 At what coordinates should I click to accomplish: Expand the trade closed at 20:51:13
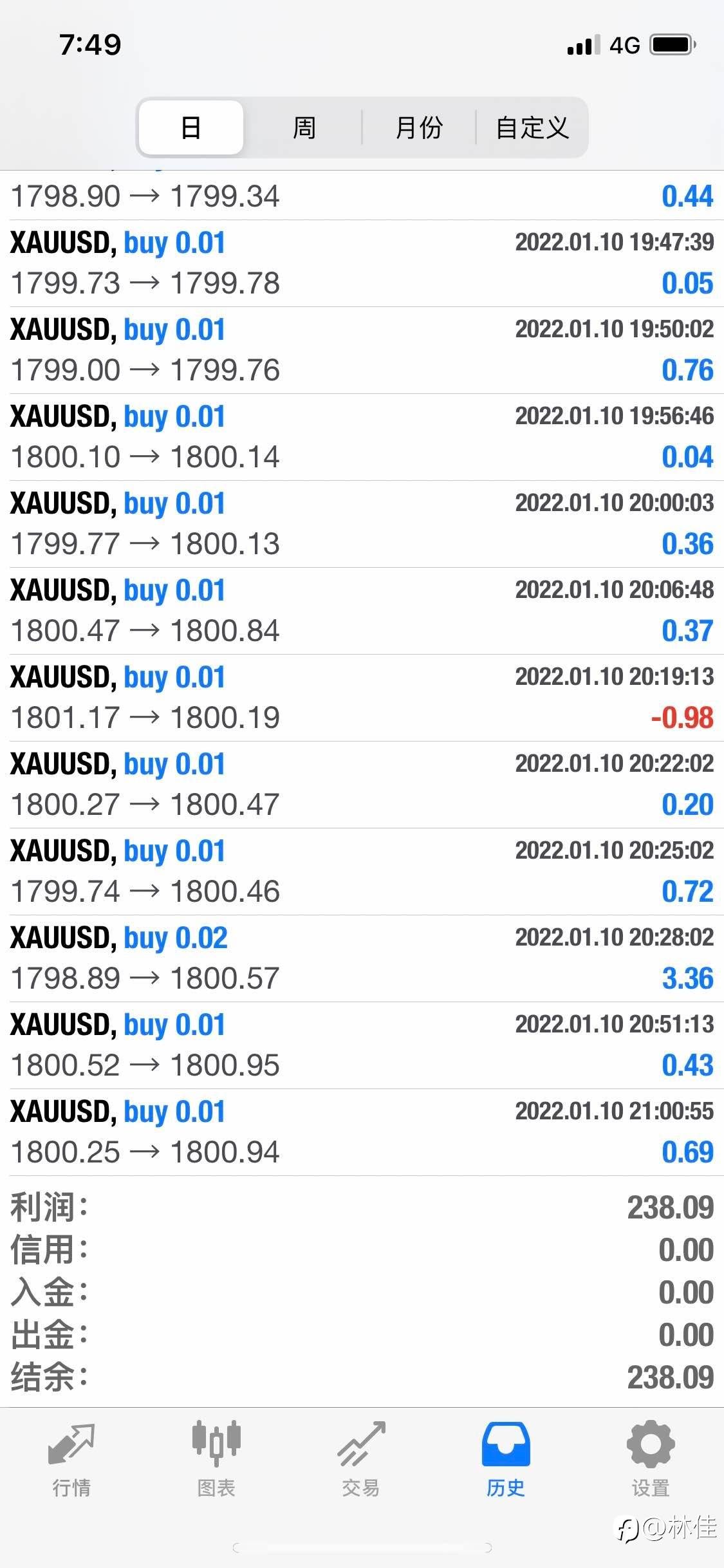(362, 1045)
